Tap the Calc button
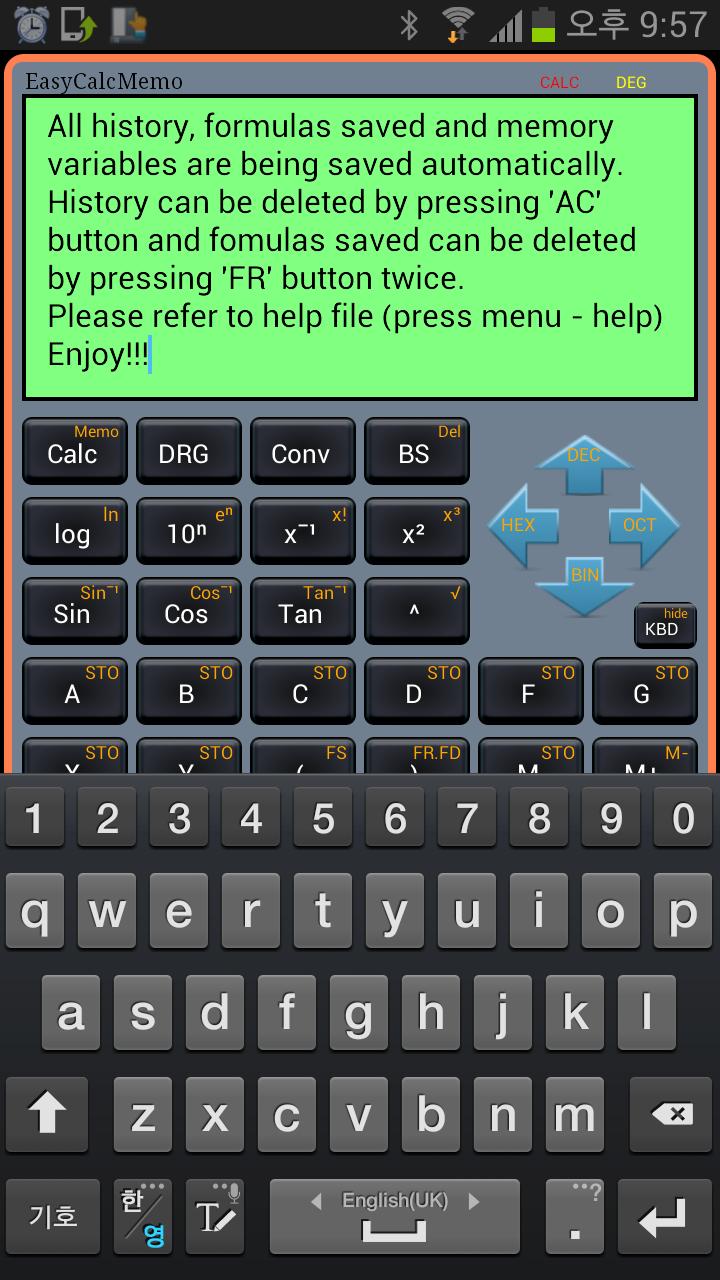Screen dimensions: 720x1280 coord(74,452)
